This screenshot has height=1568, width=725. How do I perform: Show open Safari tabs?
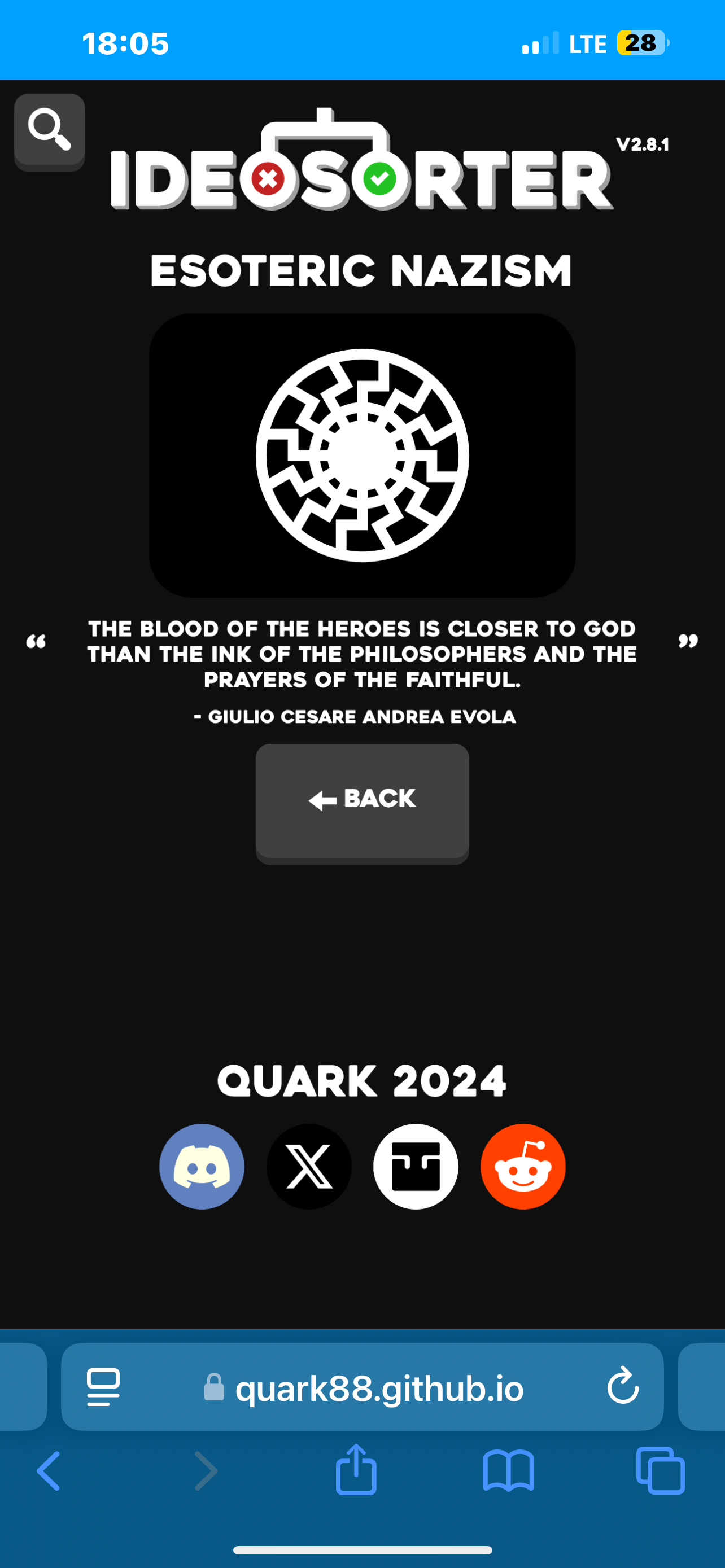(x=661, y=1470)
